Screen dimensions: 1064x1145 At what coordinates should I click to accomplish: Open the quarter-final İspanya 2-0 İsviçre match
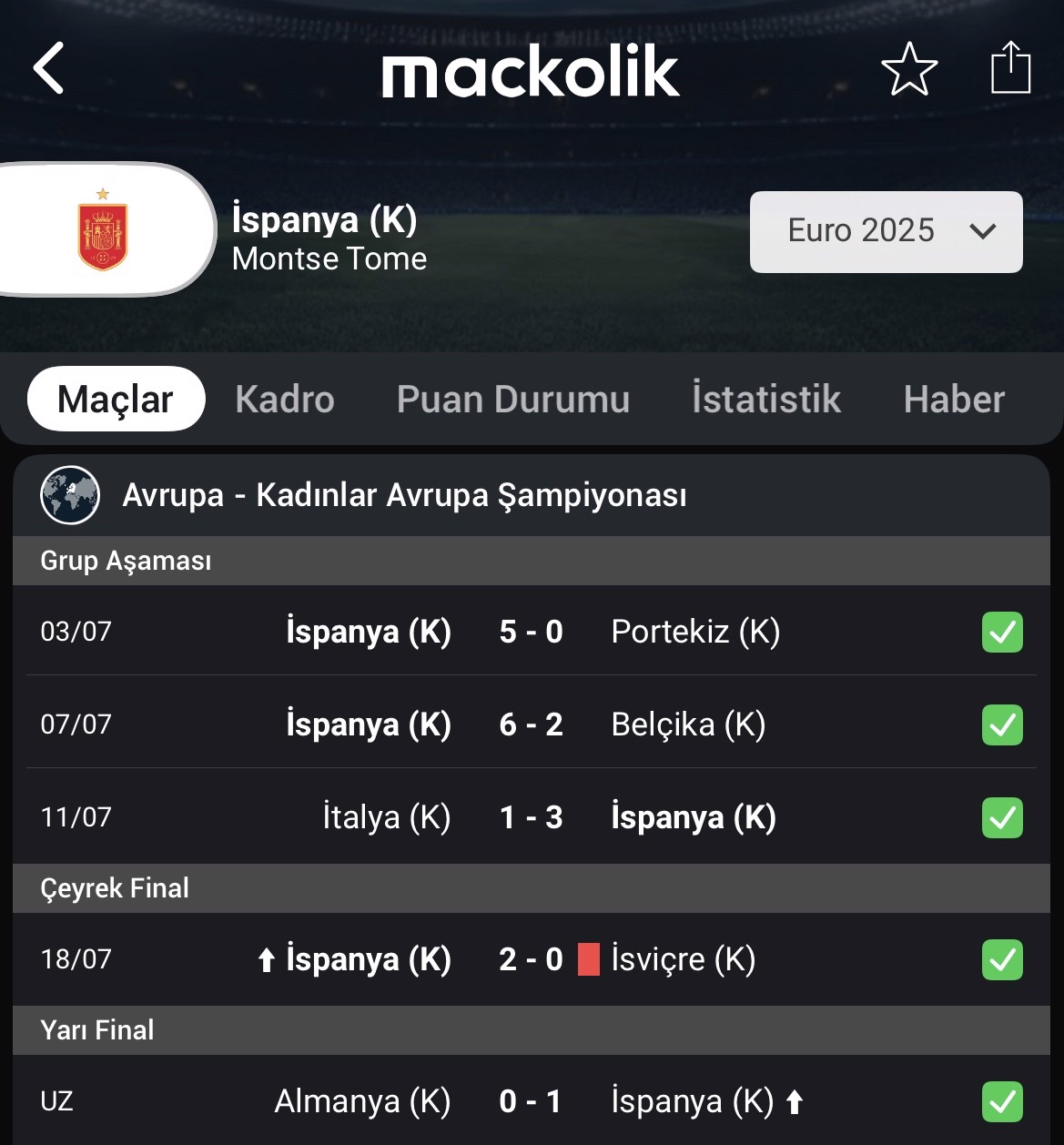tap(531, 959)
